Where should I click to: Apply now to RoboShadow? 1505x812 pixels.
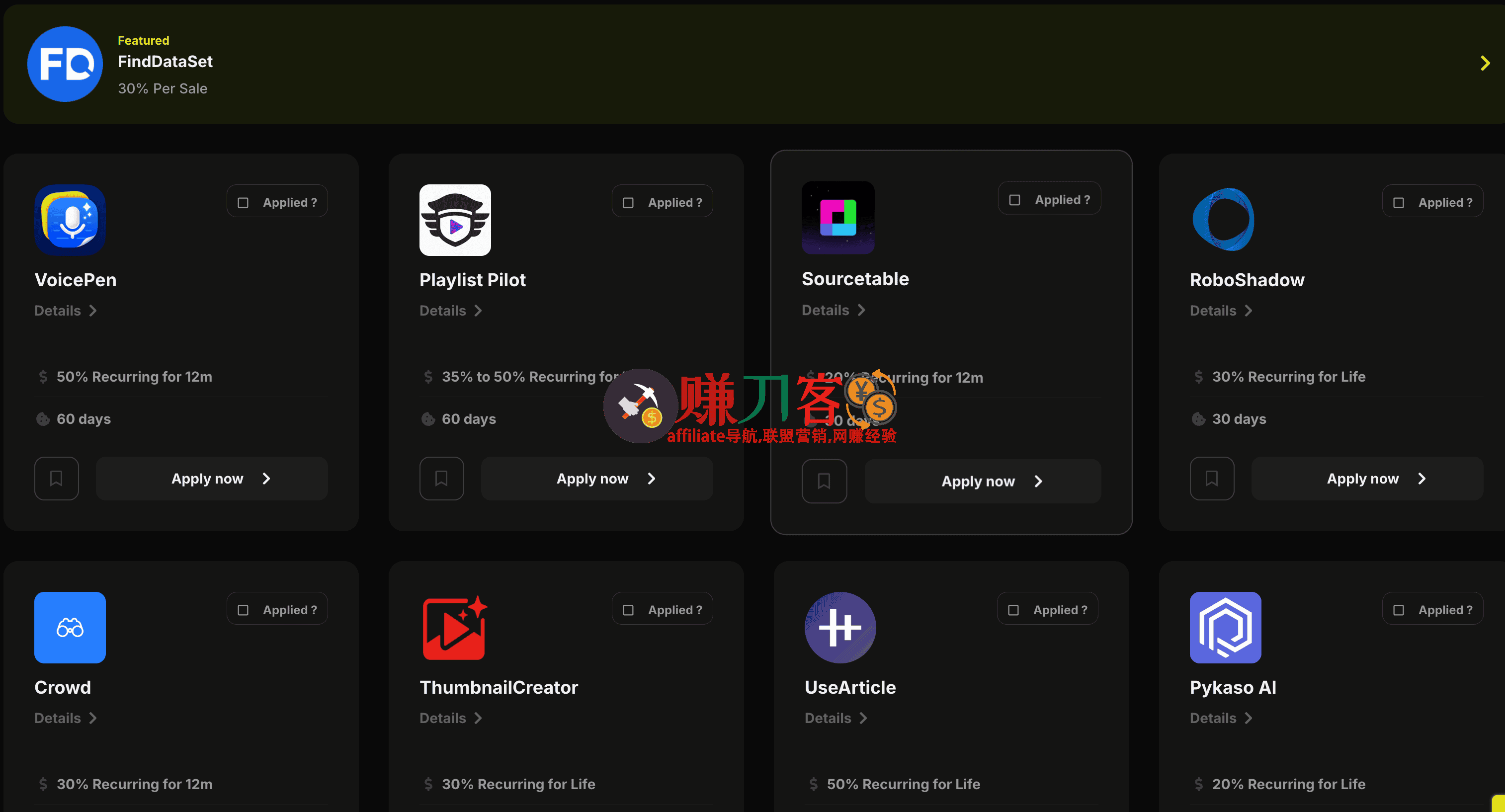point(1367,479)
